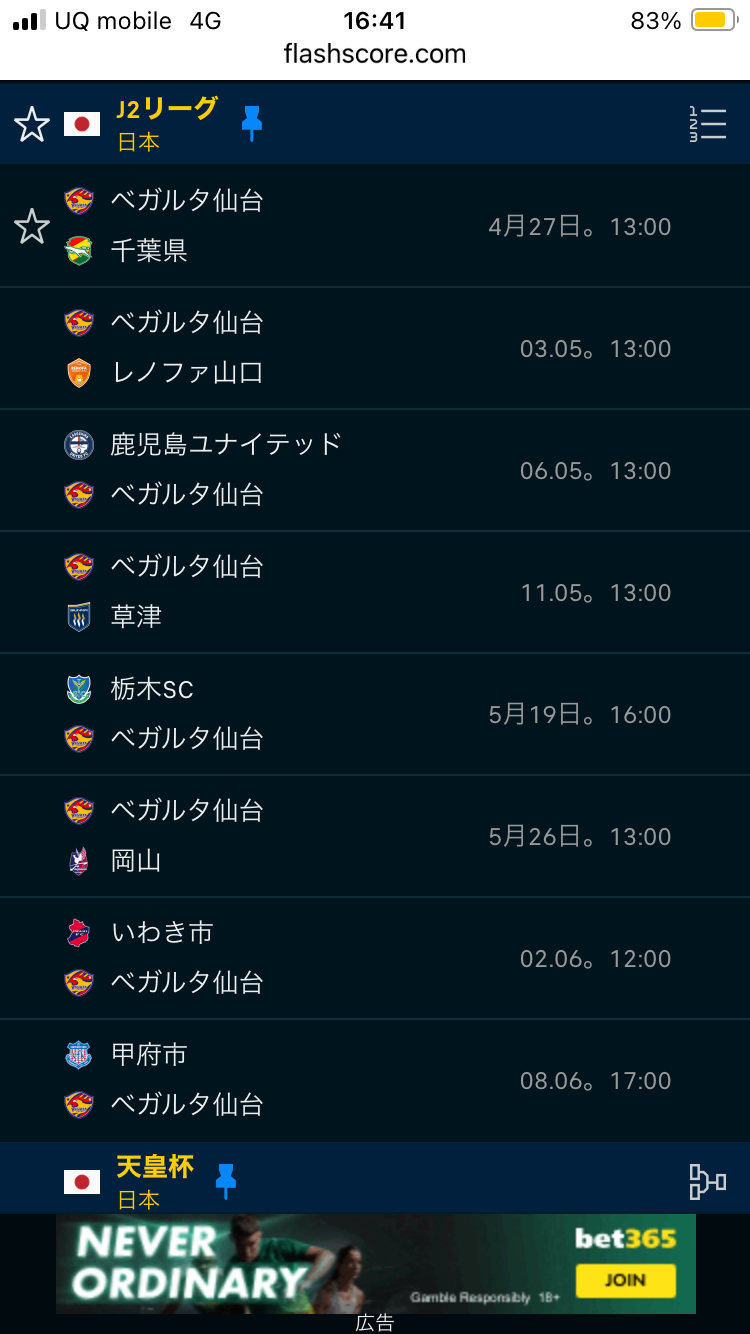Open the 甲府市 vs ベガルタ仙台 match
750x1334 pixels.
tap(380, 1080)
